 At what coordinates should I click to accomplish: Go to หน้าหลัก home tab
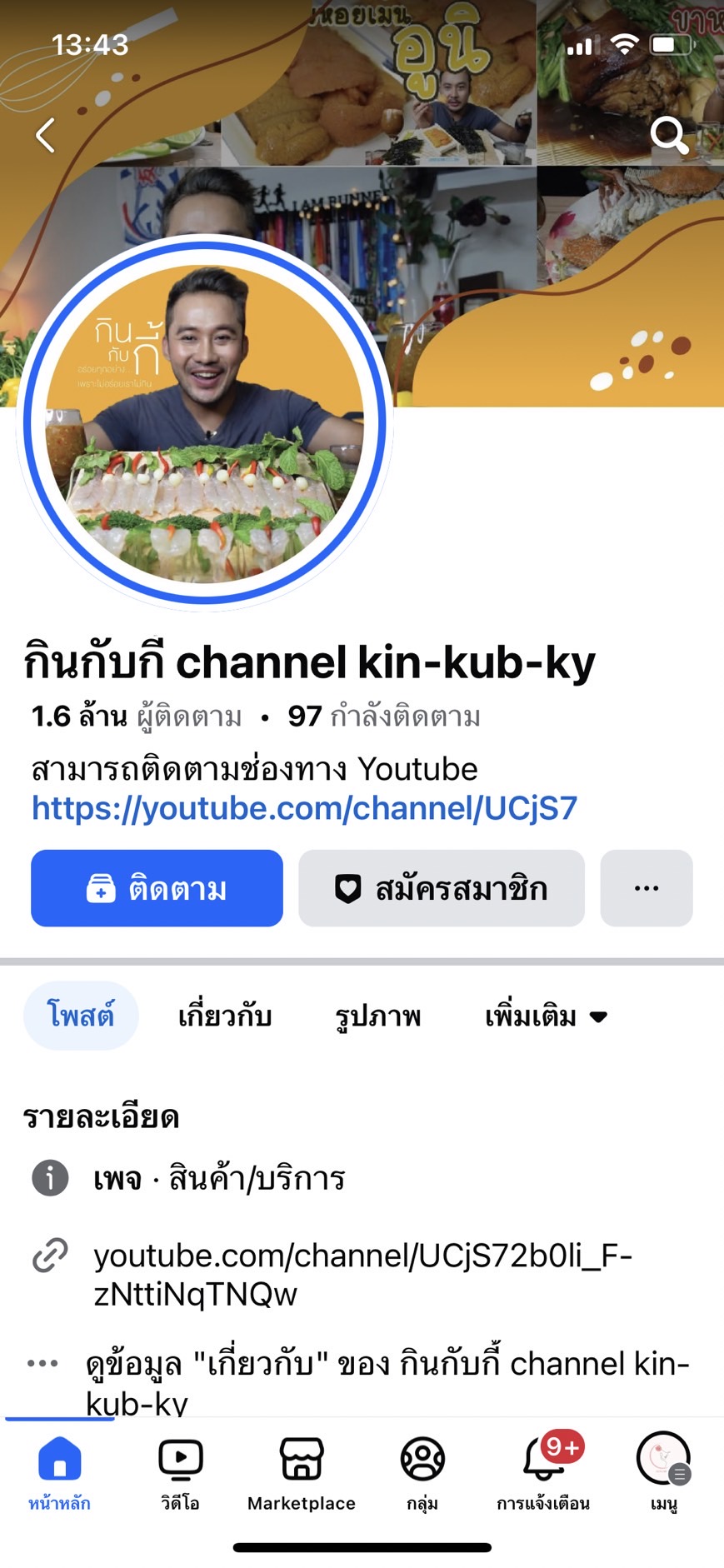click(x=60, y=1473)
